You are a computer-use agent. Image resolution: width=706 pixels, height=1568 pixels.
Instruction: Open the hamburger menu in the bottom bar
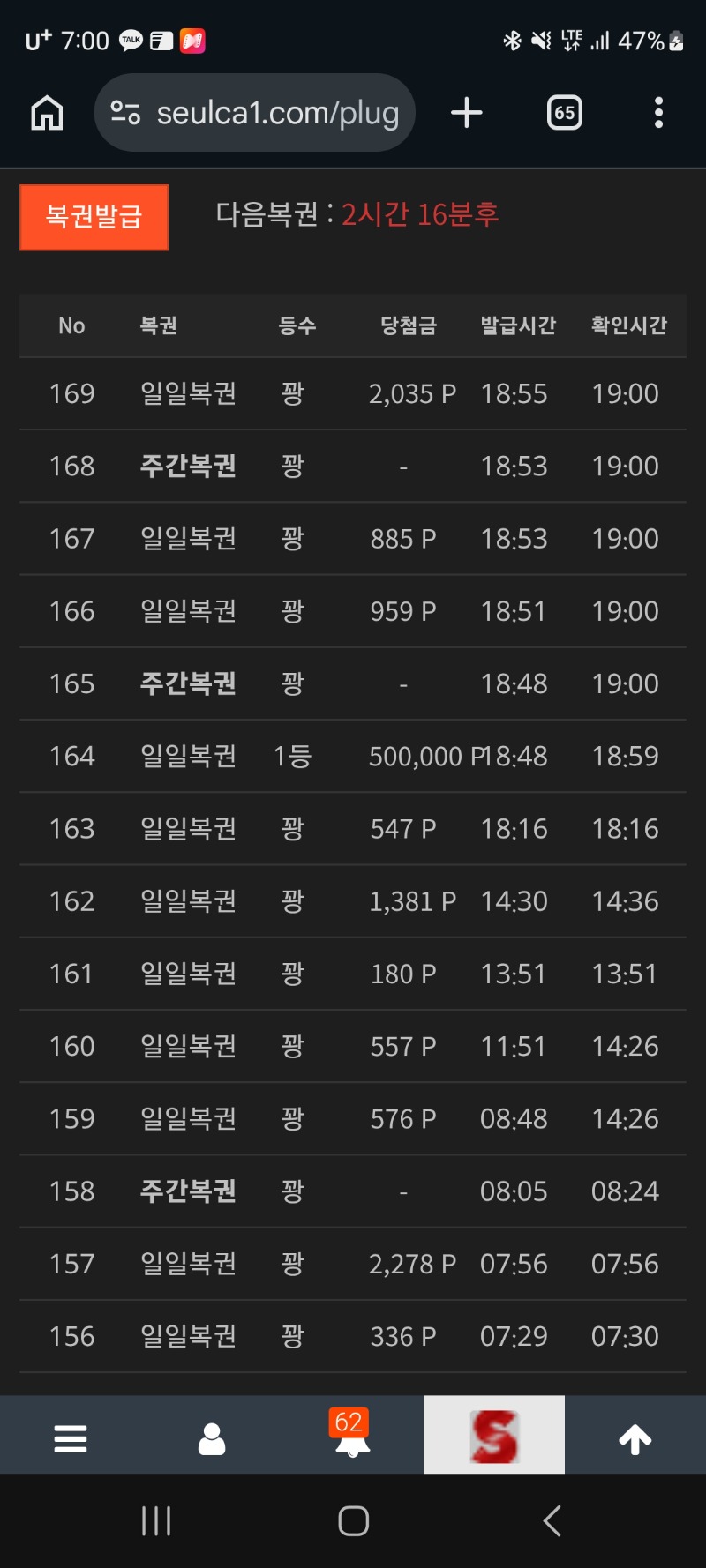point(71,1438)
